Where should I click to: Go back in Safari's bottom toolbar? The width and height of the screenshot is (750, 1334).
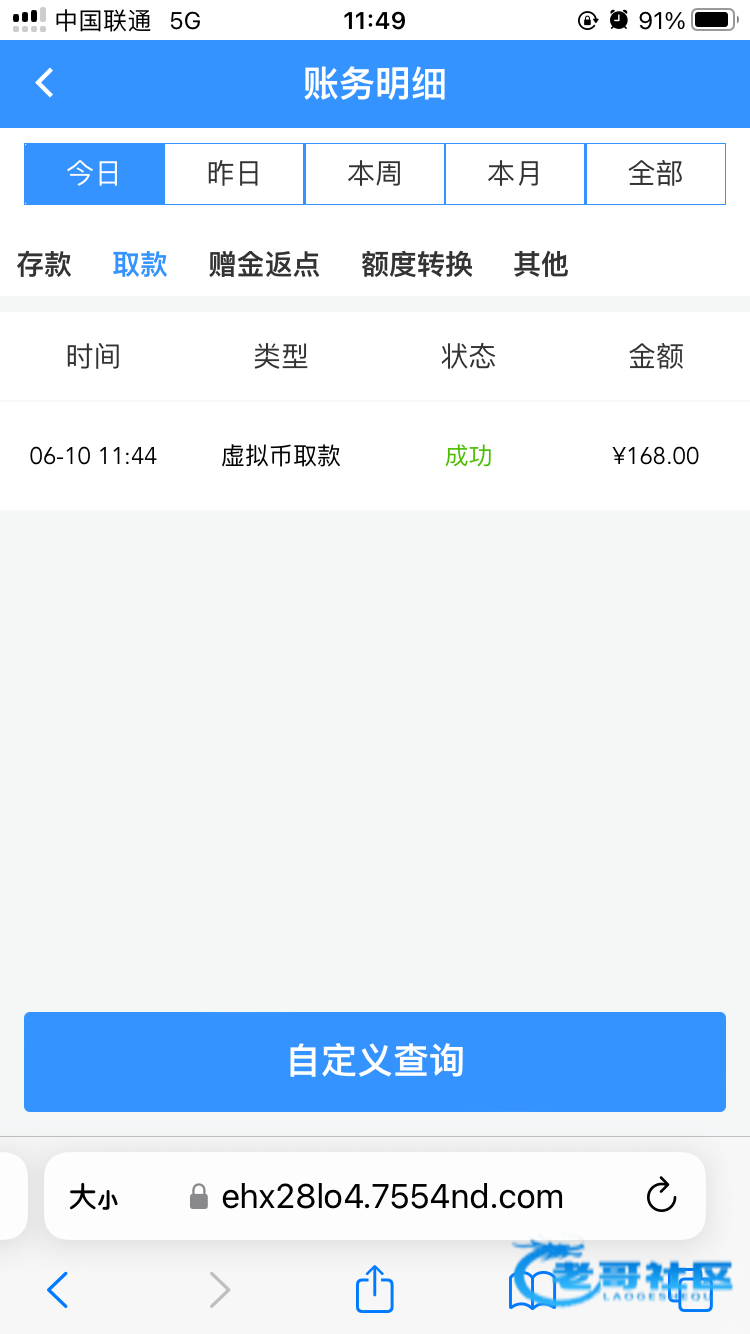coord(58,1290)
